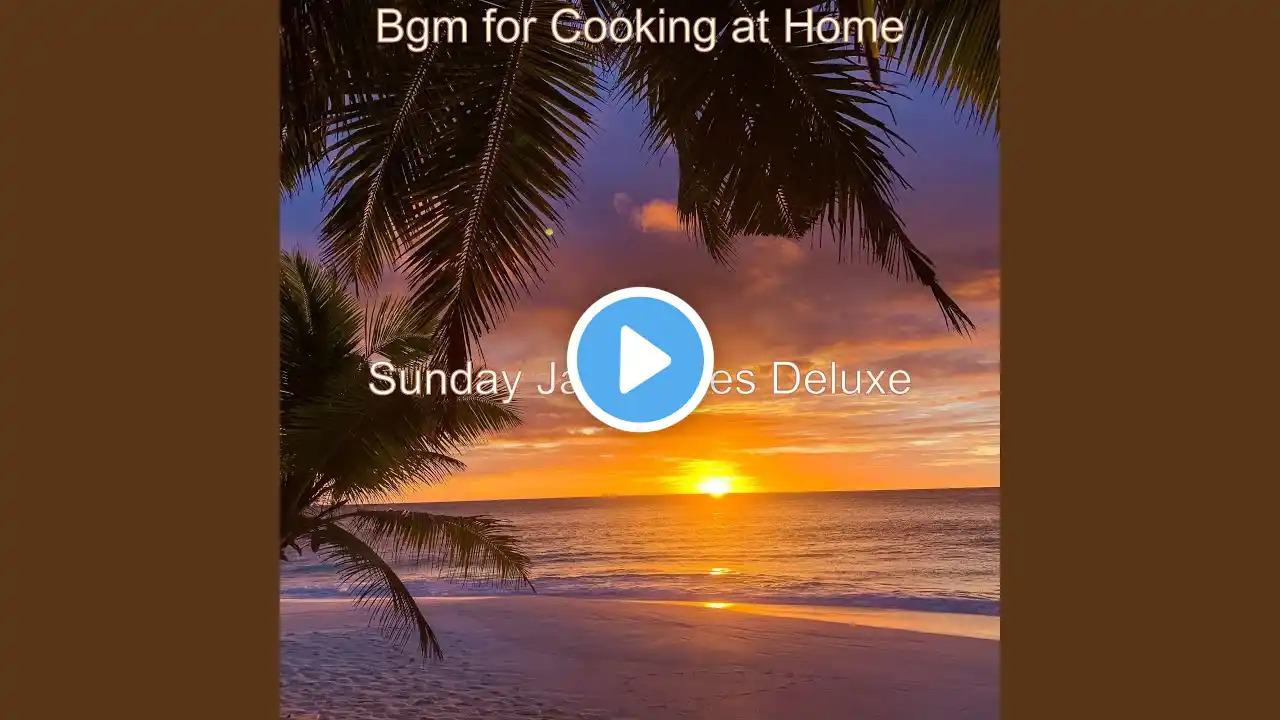The height and width of the screenshot is (720, 1280).
Task: Play the Sunday Jazz video
Action: click(640, 360)
